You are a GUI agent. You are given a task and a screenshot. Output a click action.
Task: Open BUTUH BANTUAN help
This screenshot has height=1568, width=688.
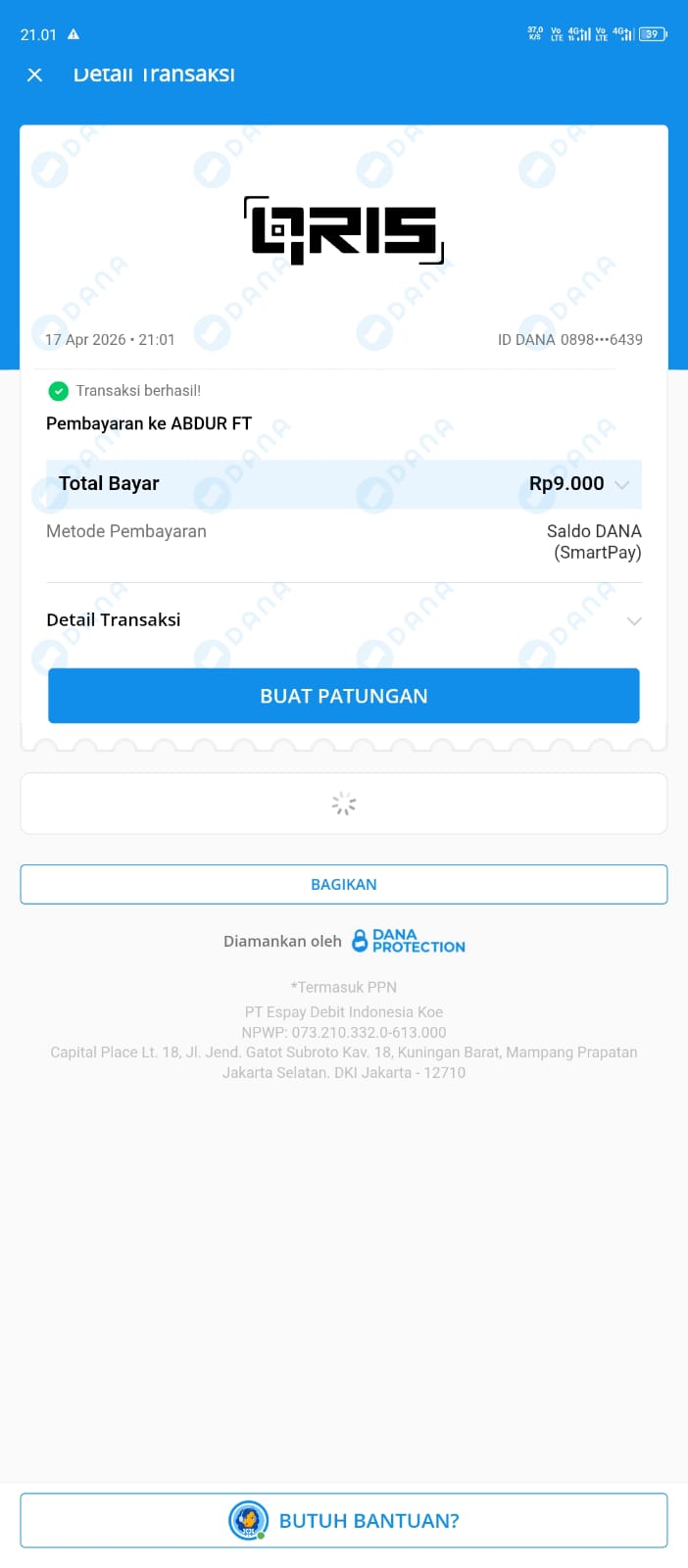click(x=344, y=1520)
